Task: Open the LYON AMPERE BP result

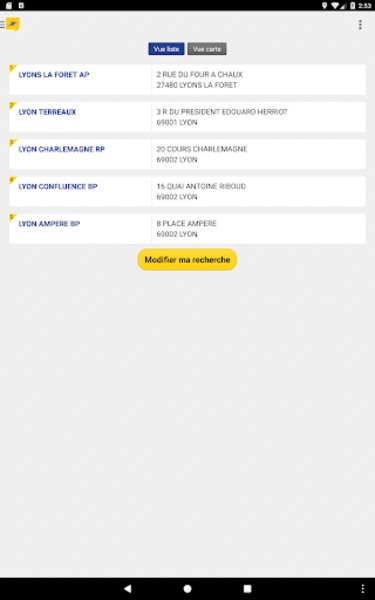Action: pyautogui.click(x=188, y=228)
